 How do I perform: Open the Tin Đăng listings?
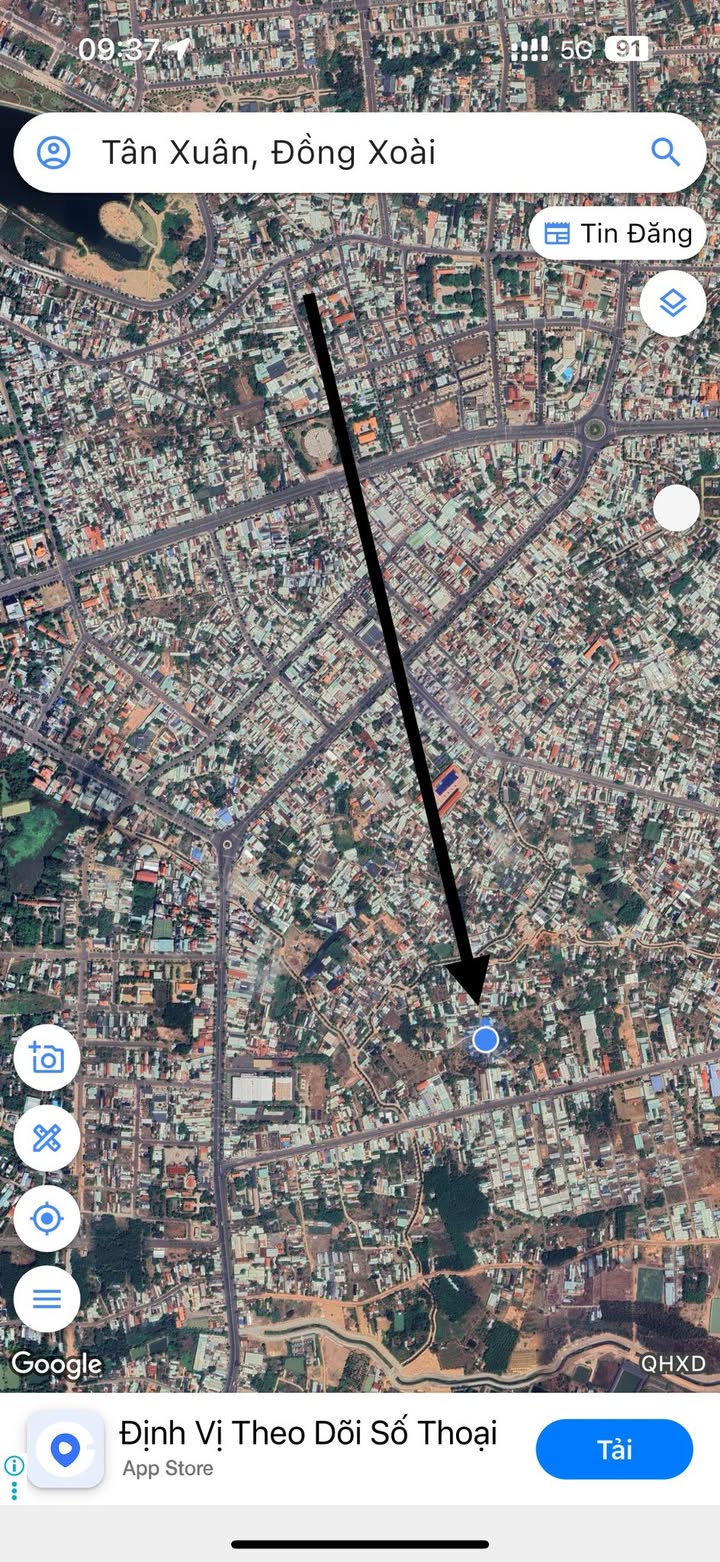[618, 234]
